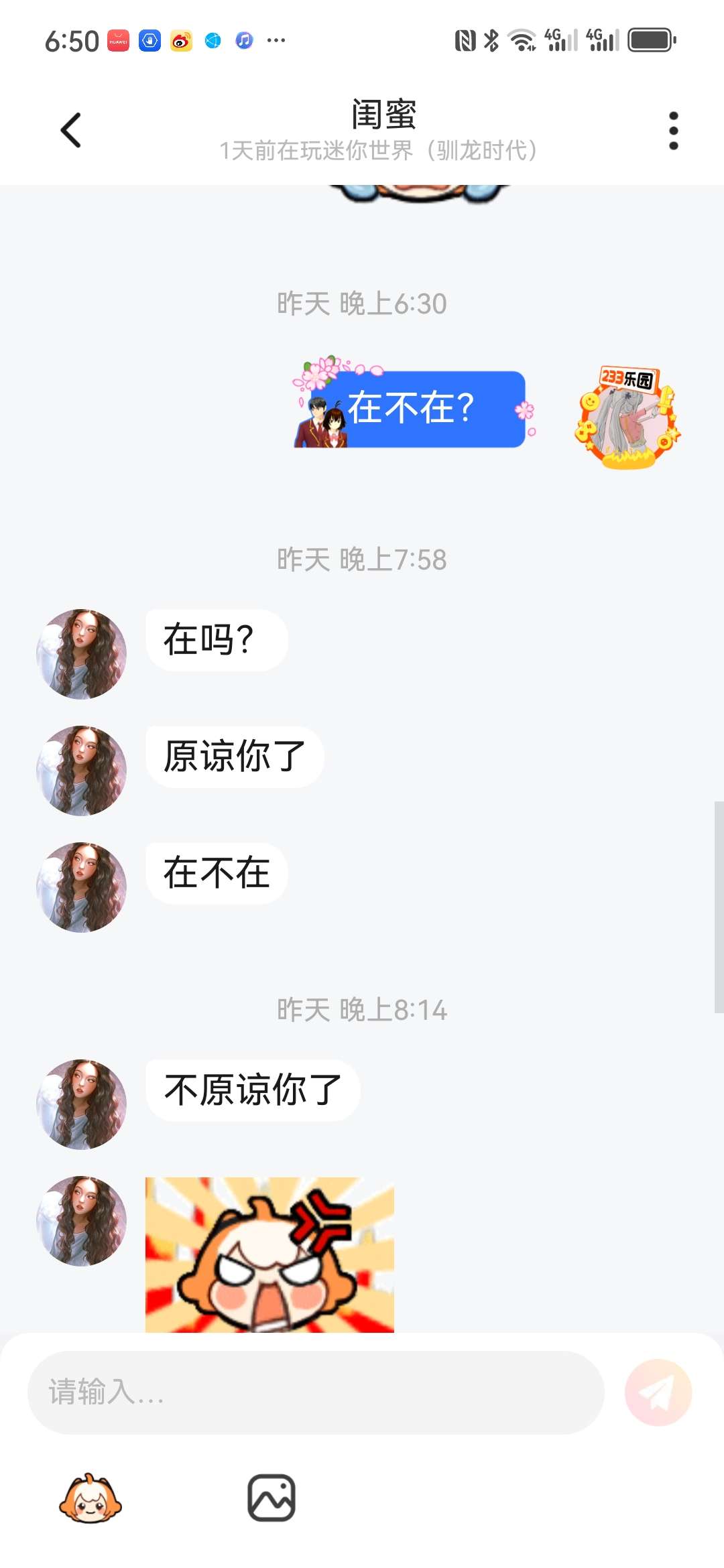Focus the 请输入 message field
This screenshot has height=1568, width=724.
click(x=315, y=1392)
